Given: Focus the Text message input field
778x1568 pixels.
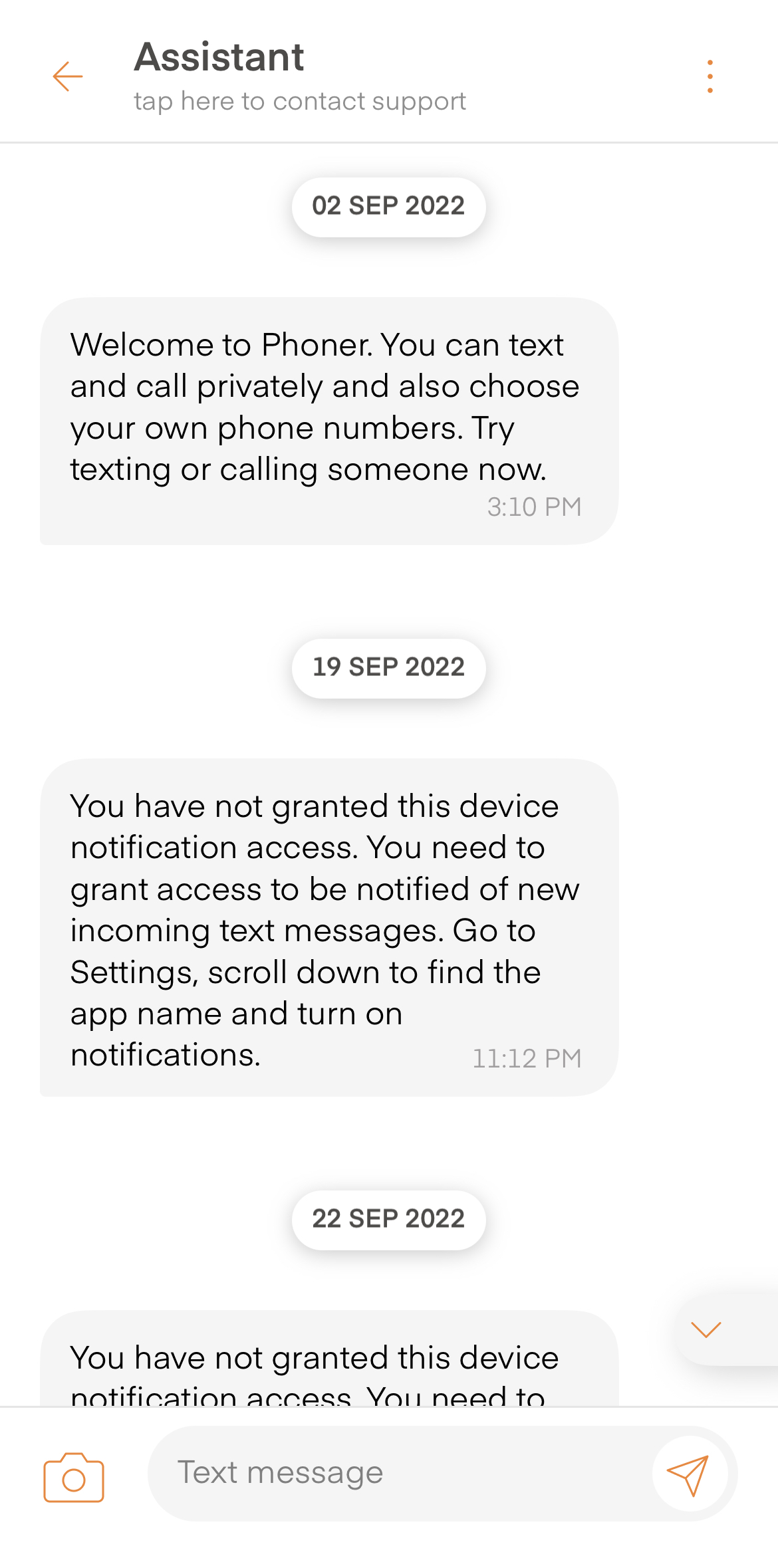Looking at the screenshot, I should click(399, 1473).
